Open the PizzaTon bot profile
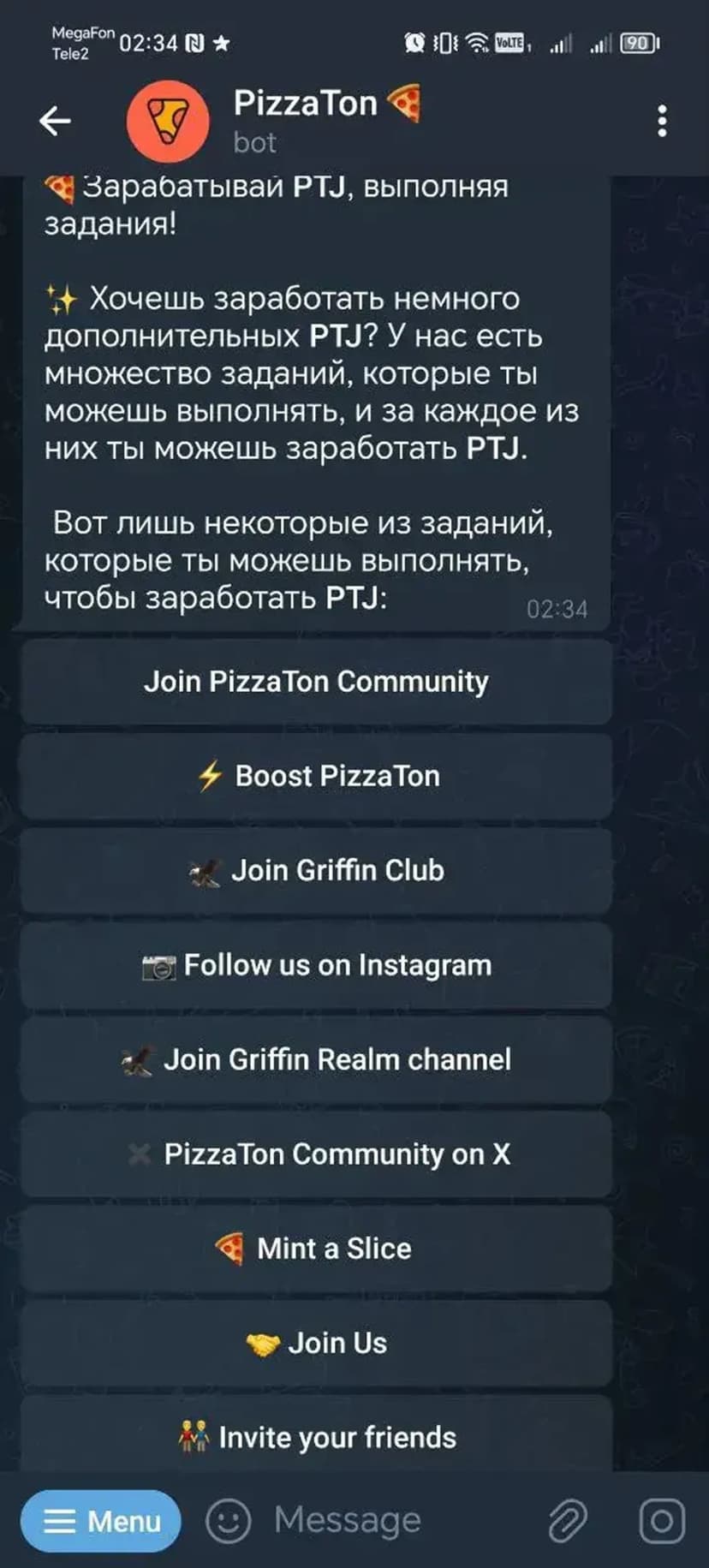709x1568 pixels. pyautogui.click(x=305, y=121)
